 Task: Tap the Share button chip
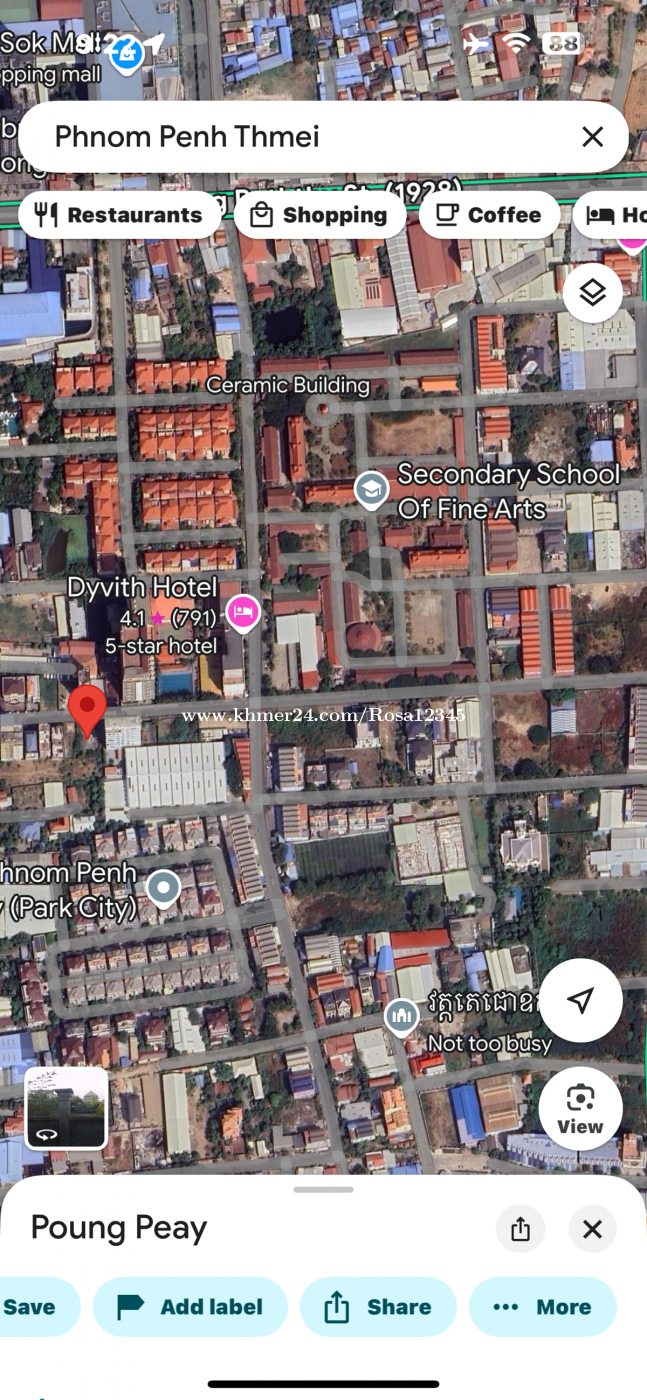coord(378,1307)
